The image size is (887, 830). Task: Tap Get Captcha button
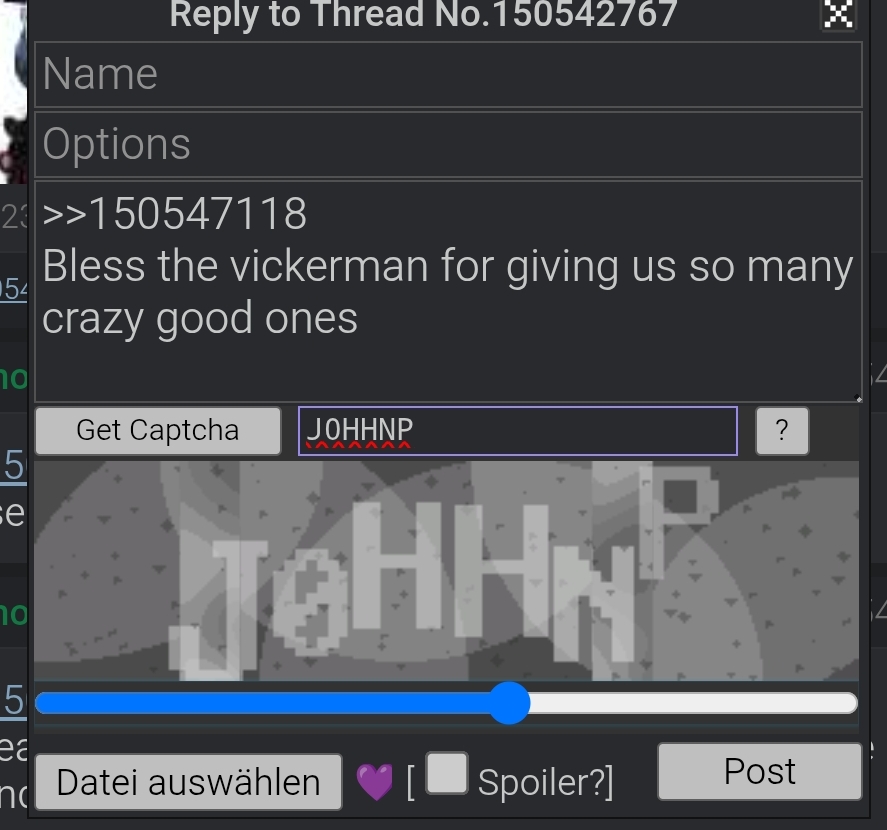(x=158, y=431)
